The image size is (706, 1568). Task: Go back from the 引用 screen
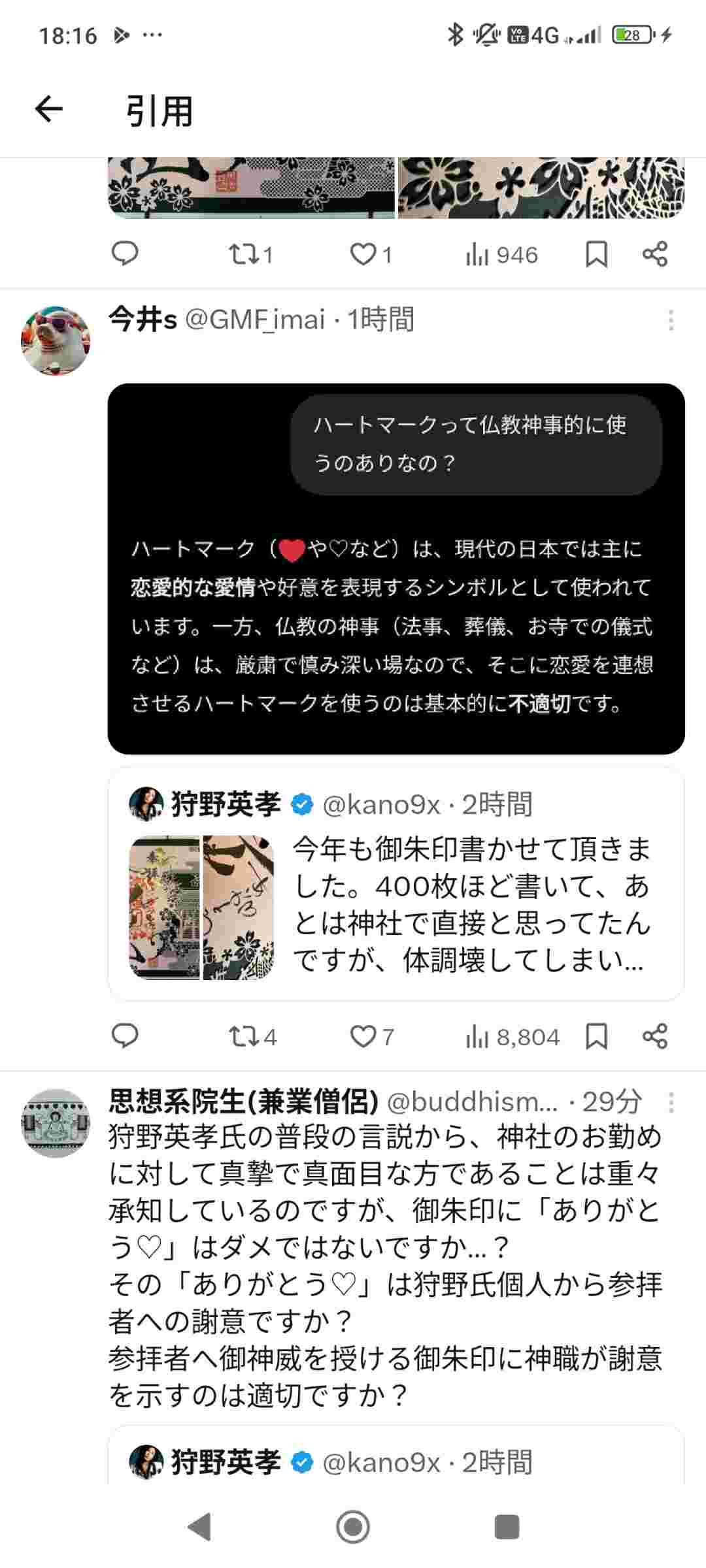point(49,109)
